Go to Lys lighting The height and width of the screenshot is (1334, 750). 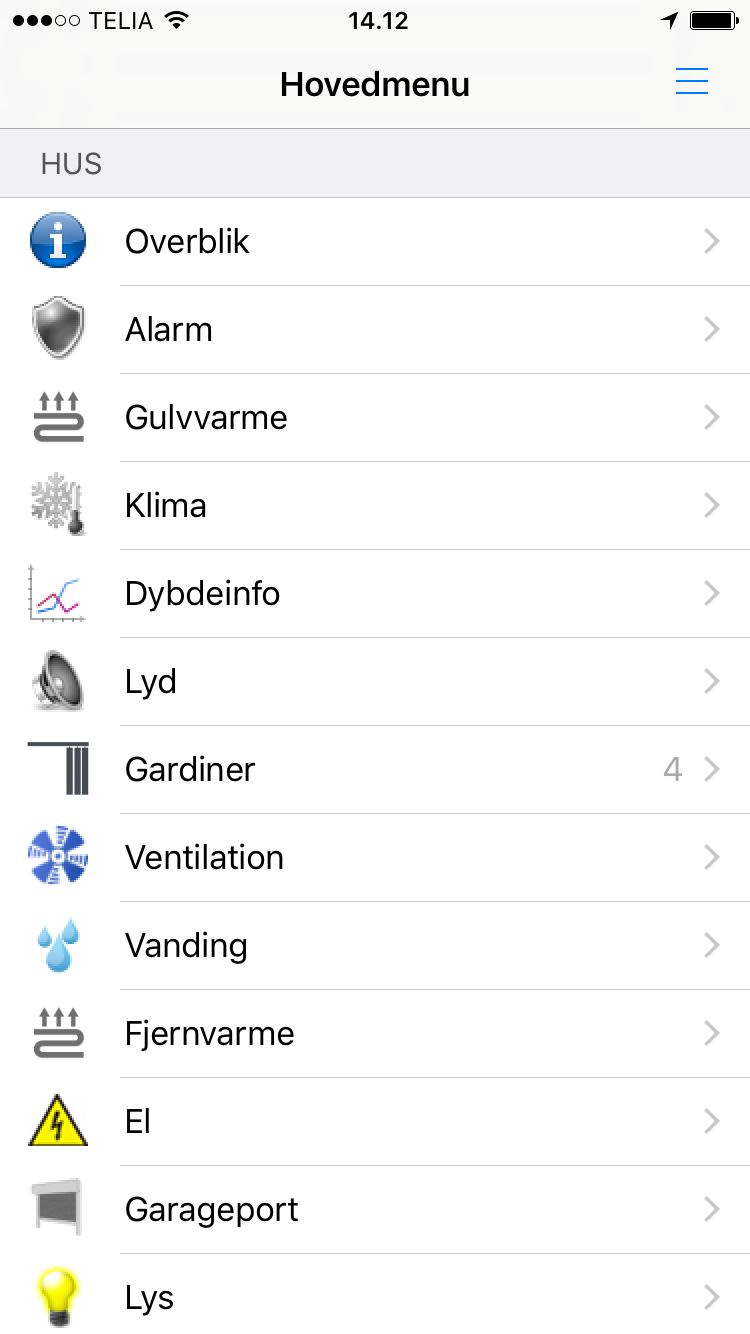375,1297
